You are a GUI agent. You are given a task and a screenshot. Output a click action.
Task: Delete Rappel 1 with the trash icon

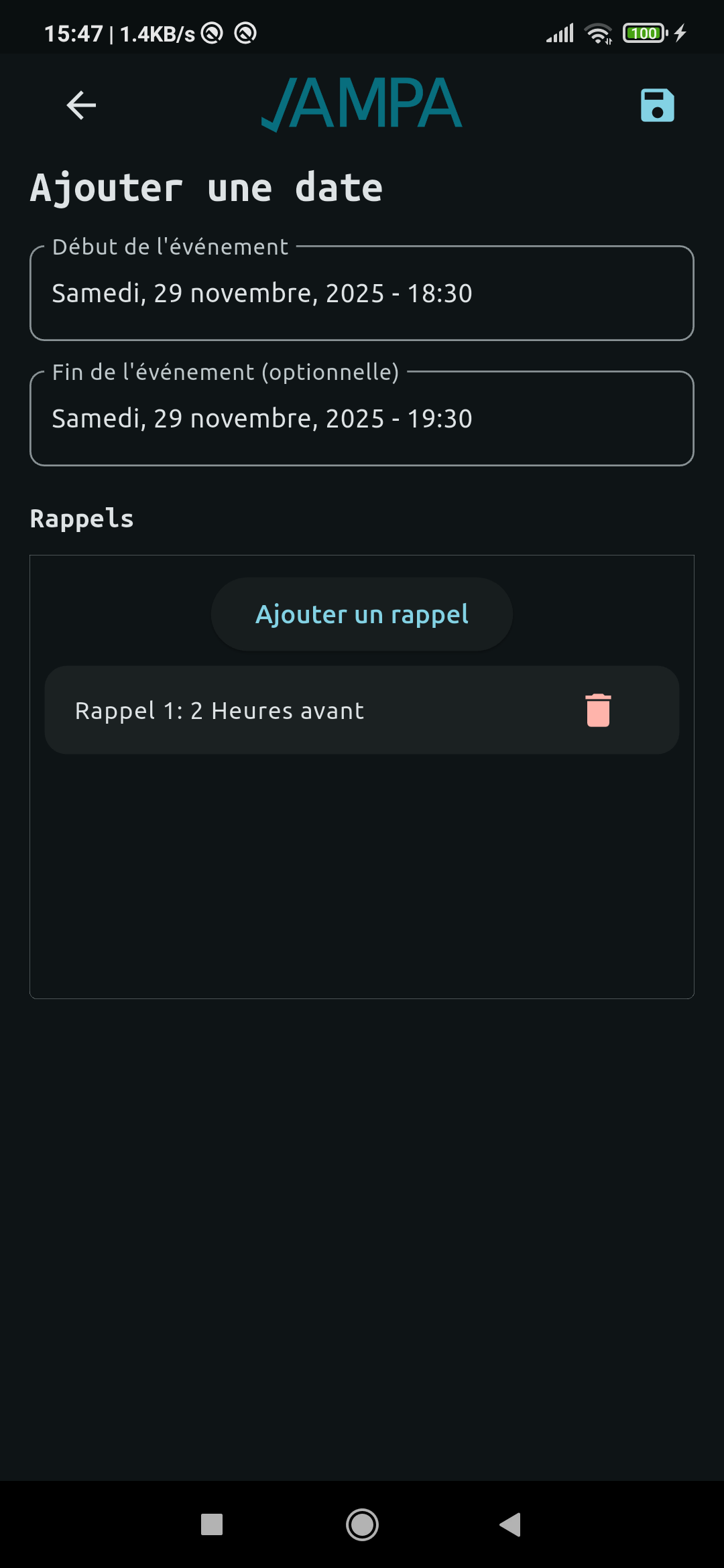[598, 710]
